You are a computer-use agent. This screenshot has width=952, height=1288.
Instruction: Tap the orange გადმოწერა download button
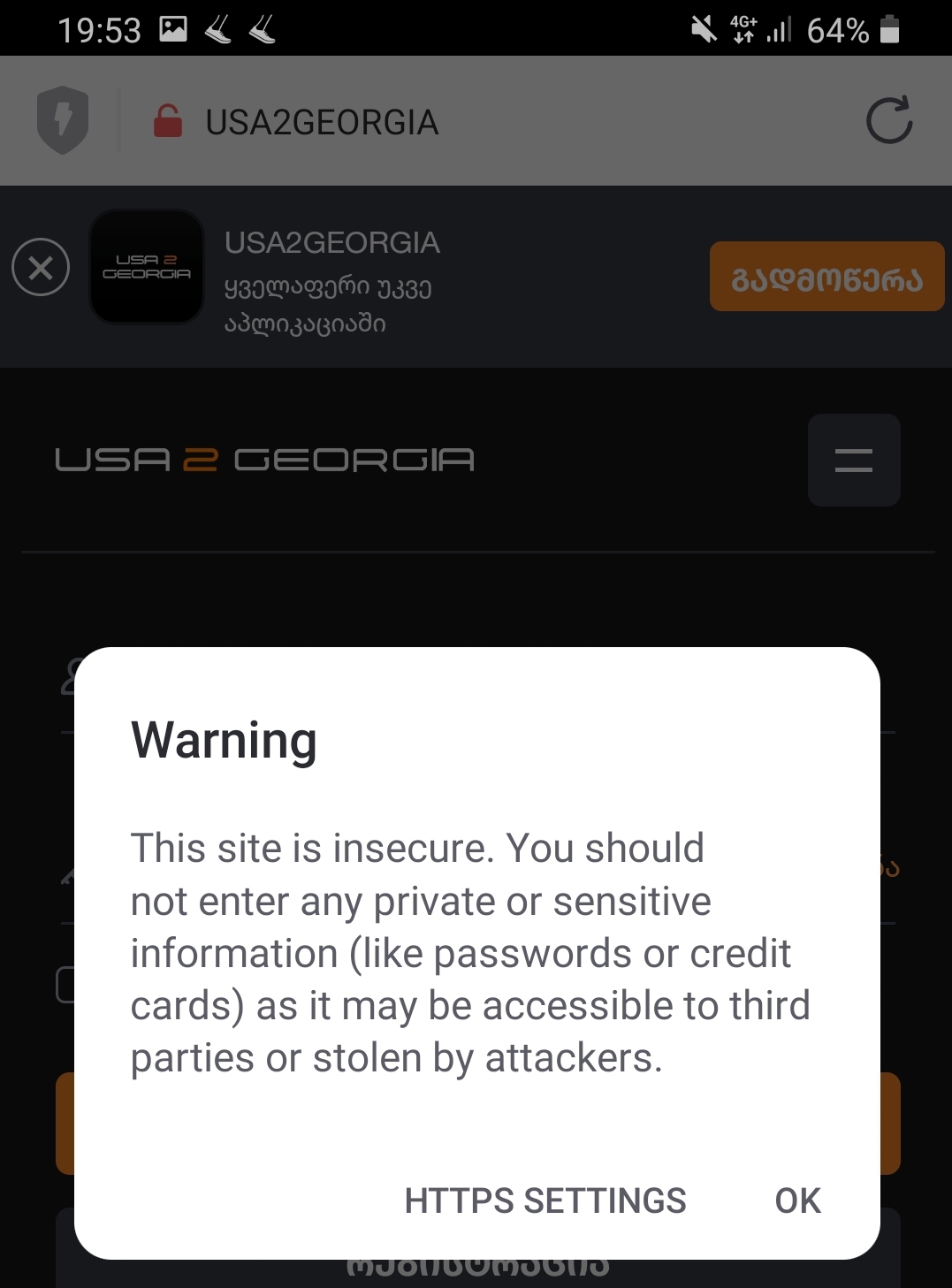(826, 277)
